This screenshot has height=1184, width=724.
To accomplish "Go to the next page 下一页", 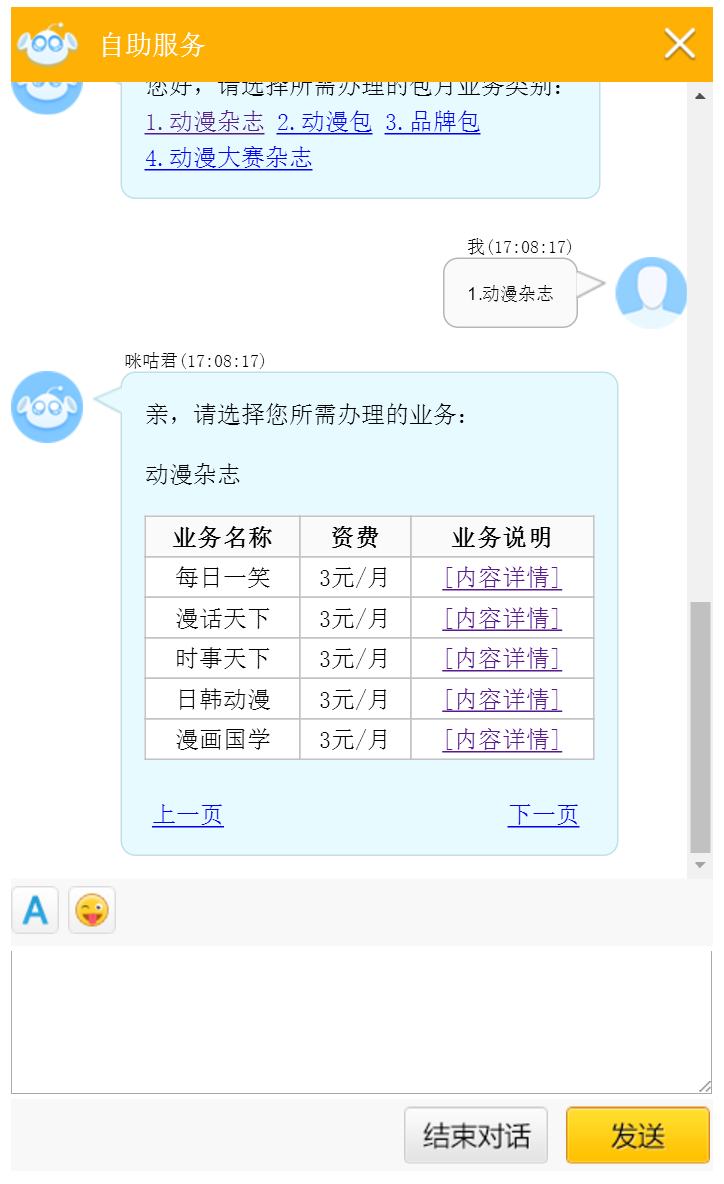I will click(543, 815).
